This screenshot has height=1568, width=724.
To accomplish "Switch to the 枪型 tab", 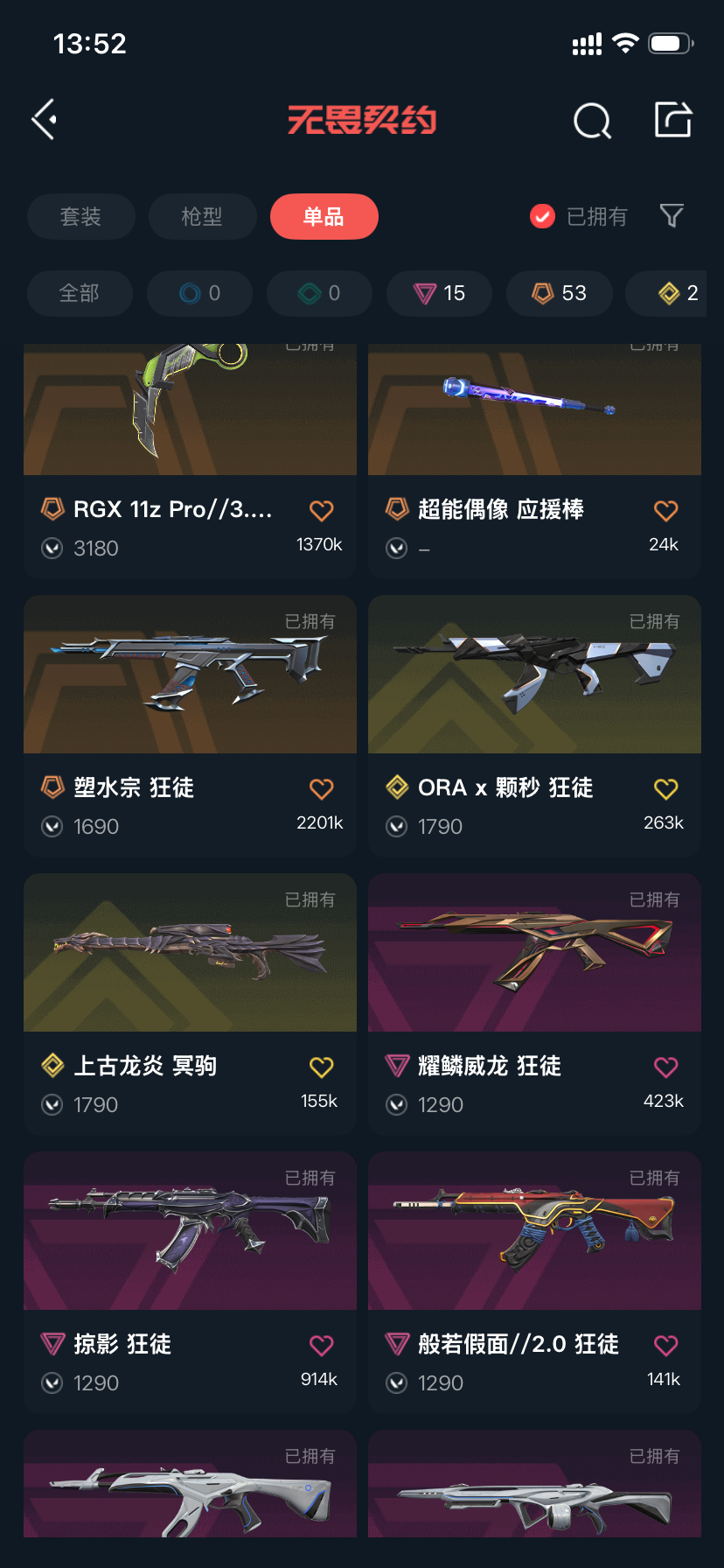I will (x=202, y=216).
